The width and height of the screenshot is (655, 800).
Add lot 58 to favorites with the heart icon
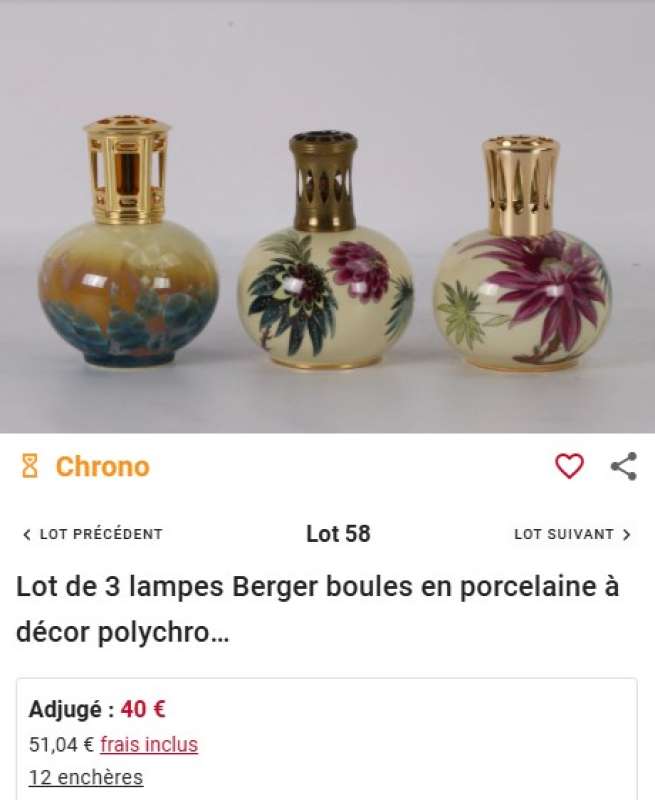click(x=569, y=466)
